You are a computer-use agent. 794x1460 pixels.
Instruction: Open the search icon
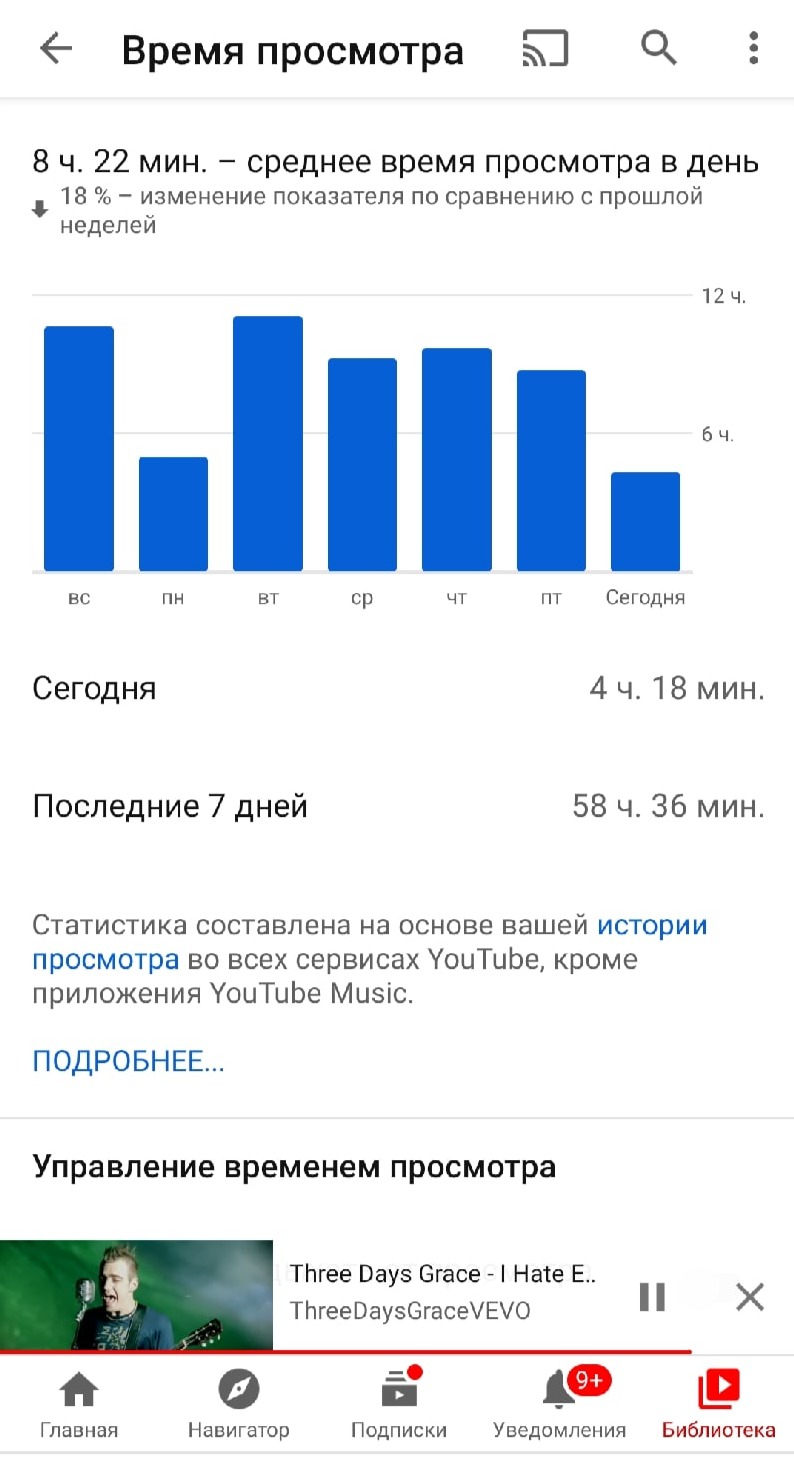(x=659, y=47)
